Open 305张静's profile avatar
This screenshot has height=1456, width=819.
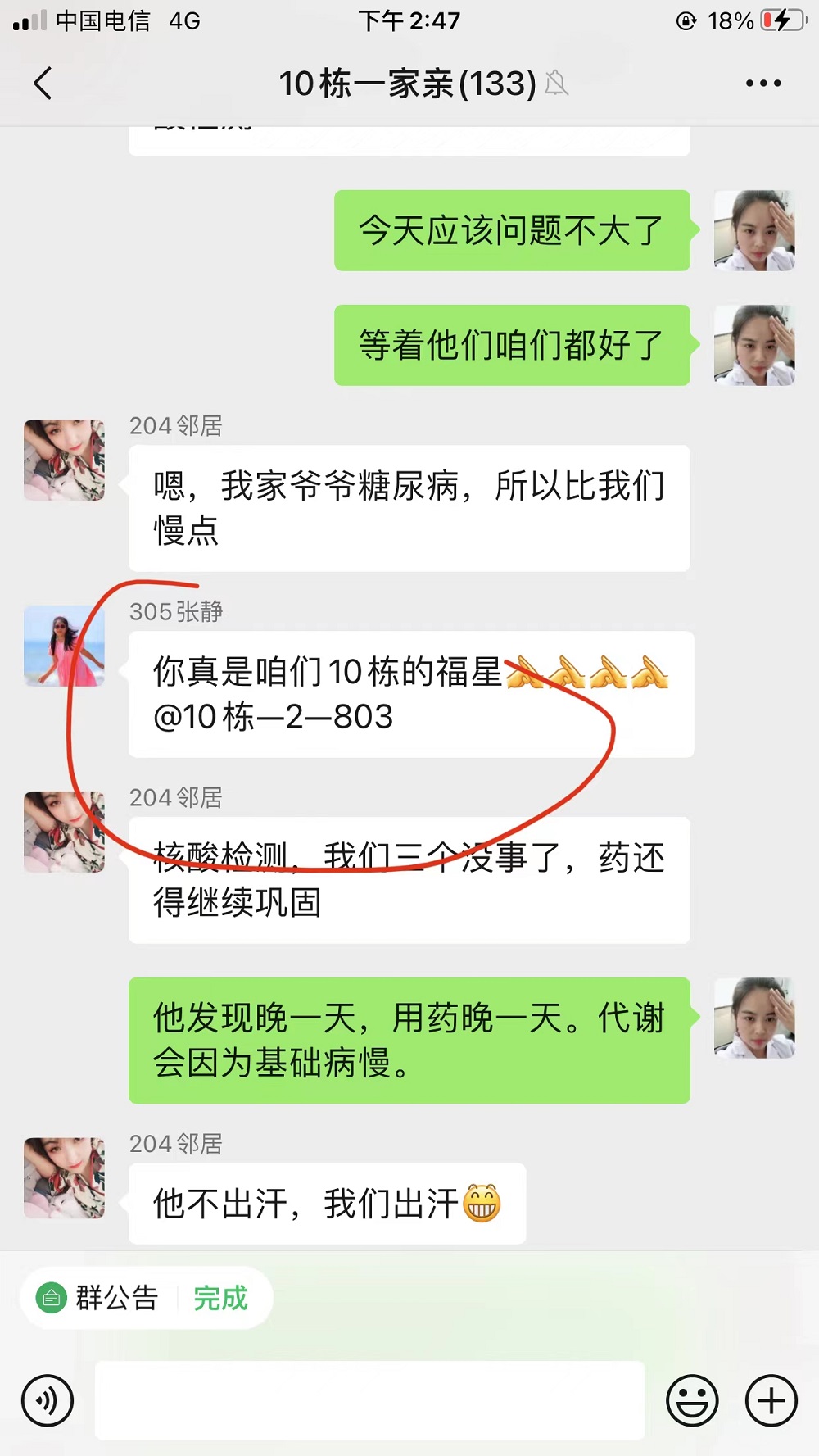[x=64, y=646]
